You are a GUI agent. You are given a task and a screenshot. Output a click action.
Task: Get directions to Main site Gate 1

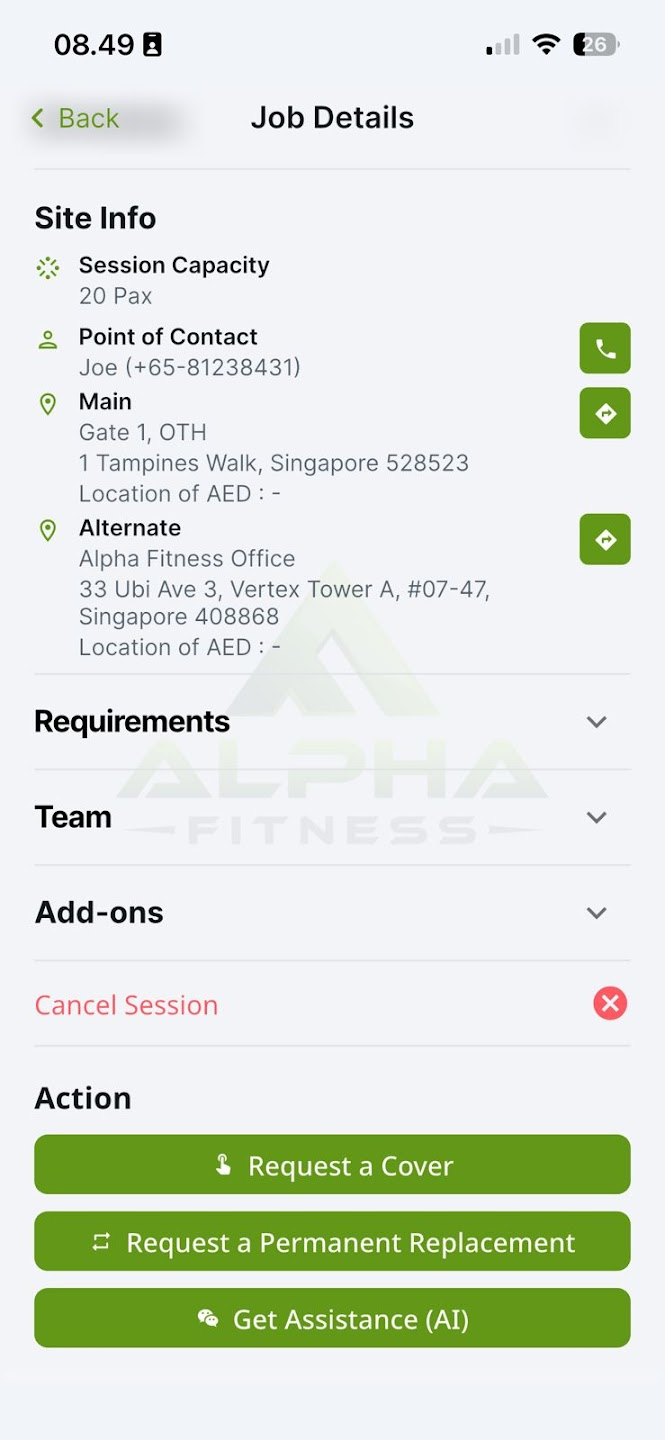[604, 413]
